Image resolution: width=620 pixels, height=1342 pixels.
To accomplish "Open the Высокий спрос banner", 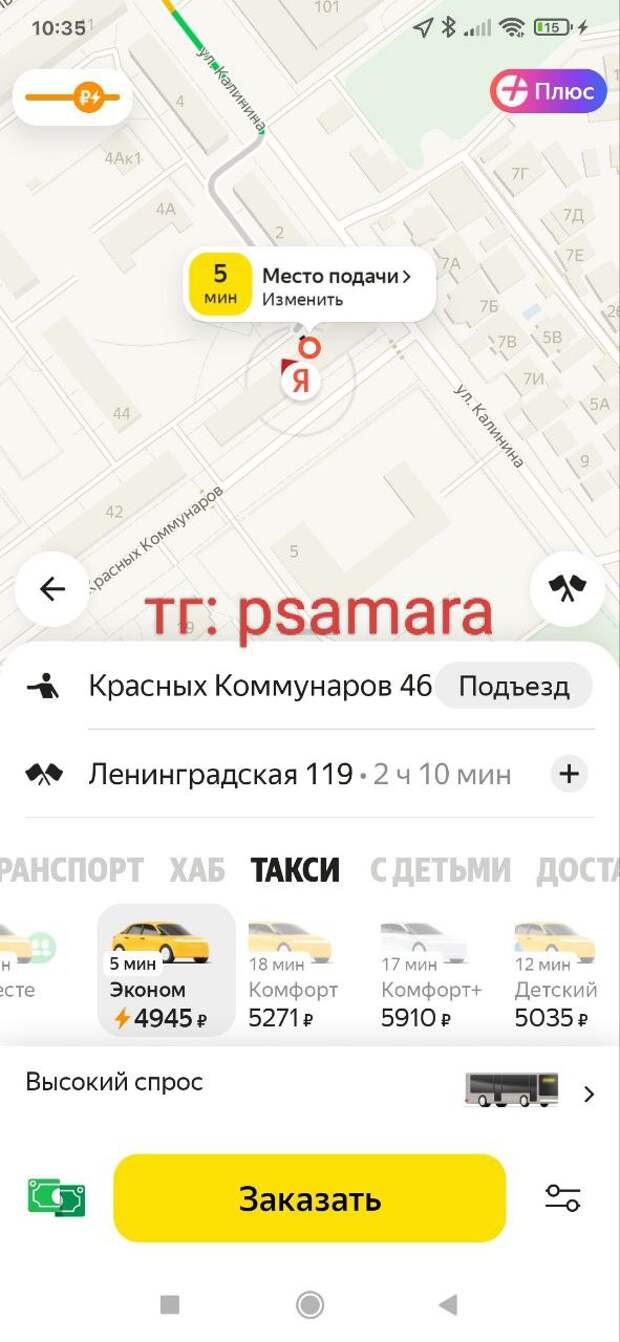I will coord(310,1088).
